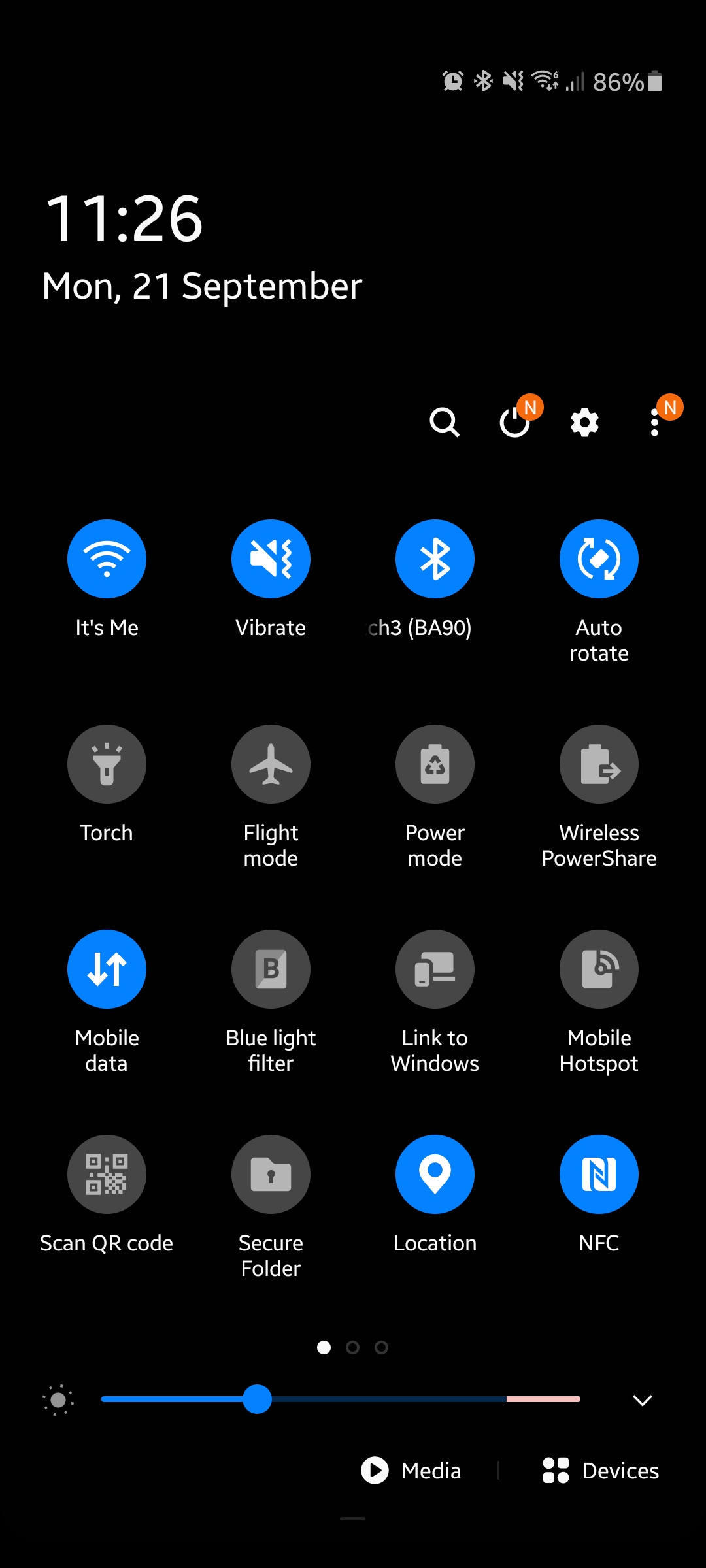Enable Wireless PowerShare
Screen dimensions: 706x1568
(599, 764)
